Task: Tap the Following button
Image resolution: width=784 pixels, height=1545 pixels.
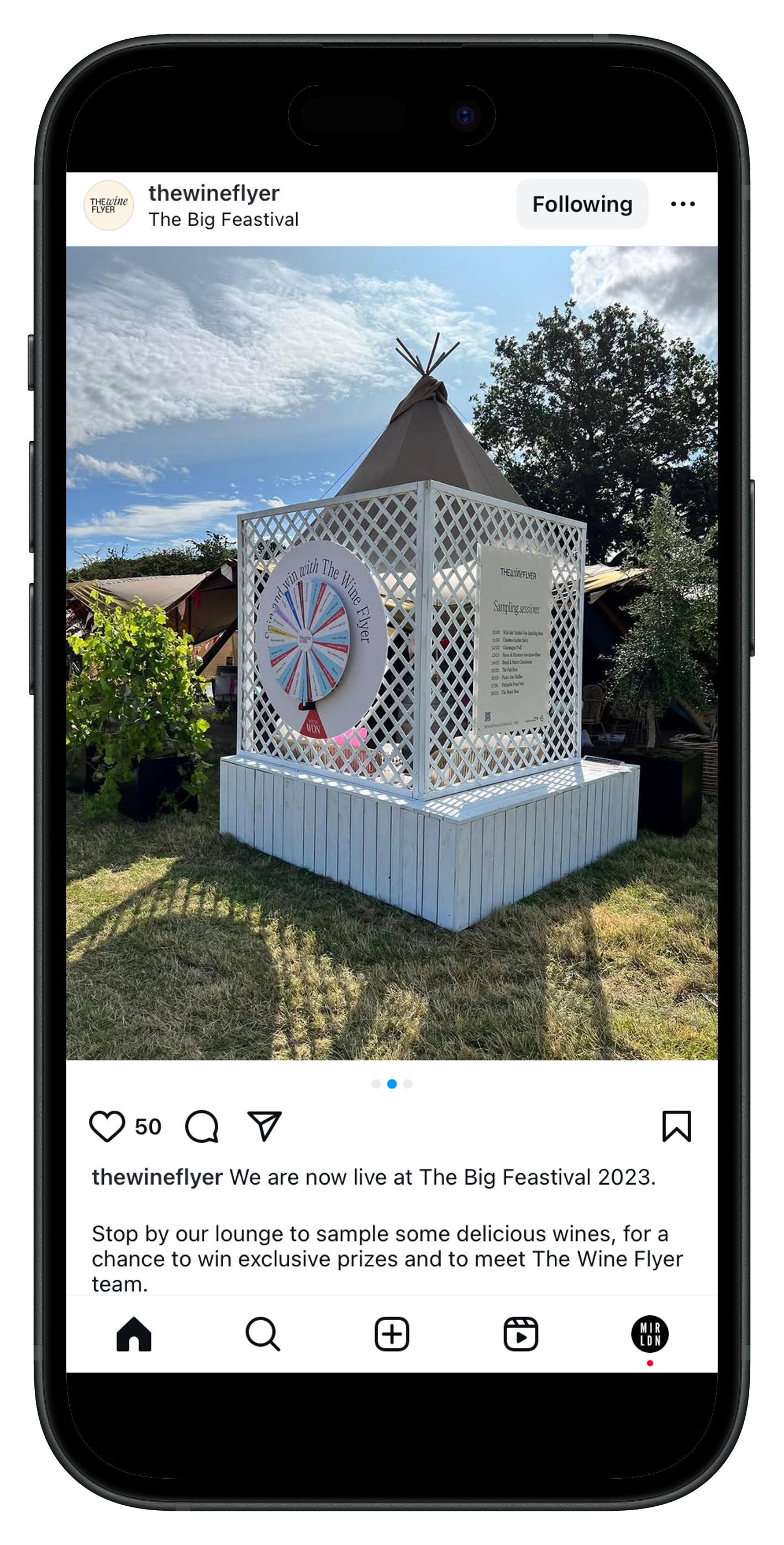Action: coord(582,204)
